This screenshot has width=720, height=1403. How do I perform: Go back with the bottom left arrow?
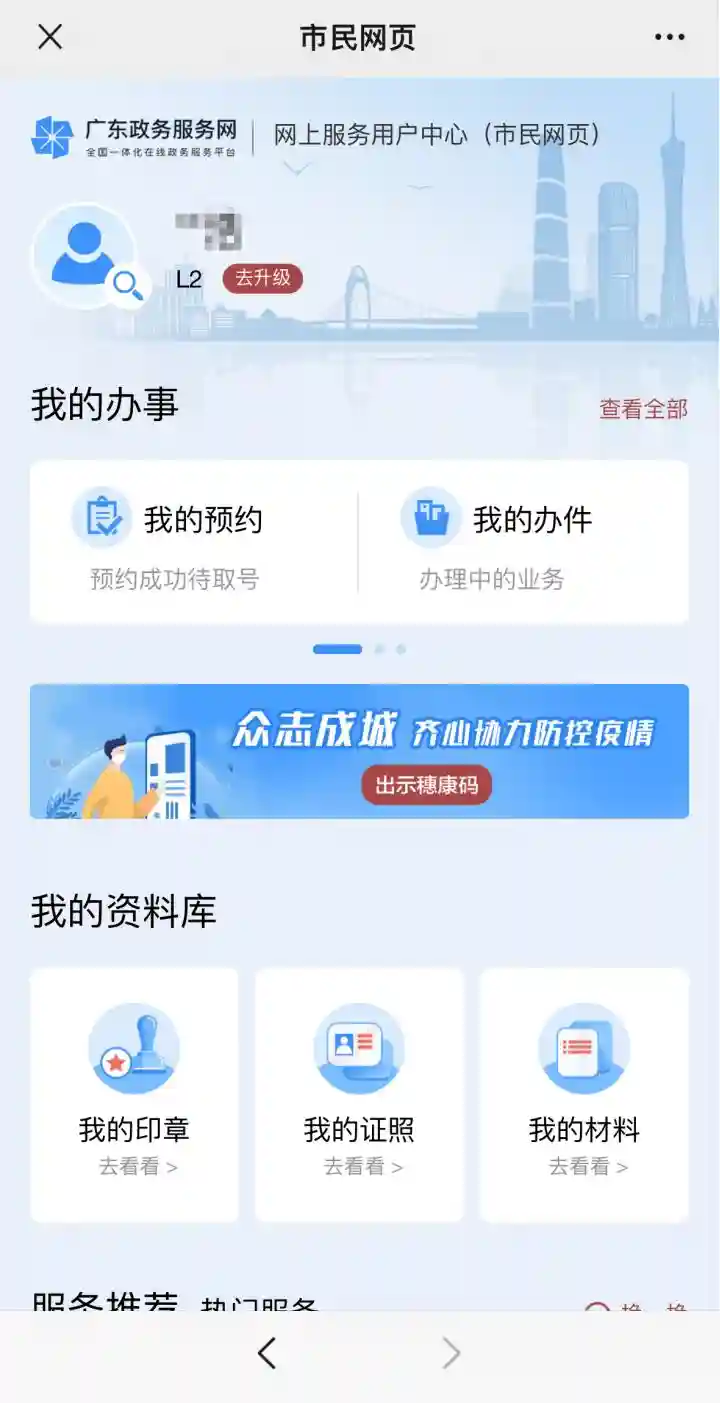(266, 1354)
